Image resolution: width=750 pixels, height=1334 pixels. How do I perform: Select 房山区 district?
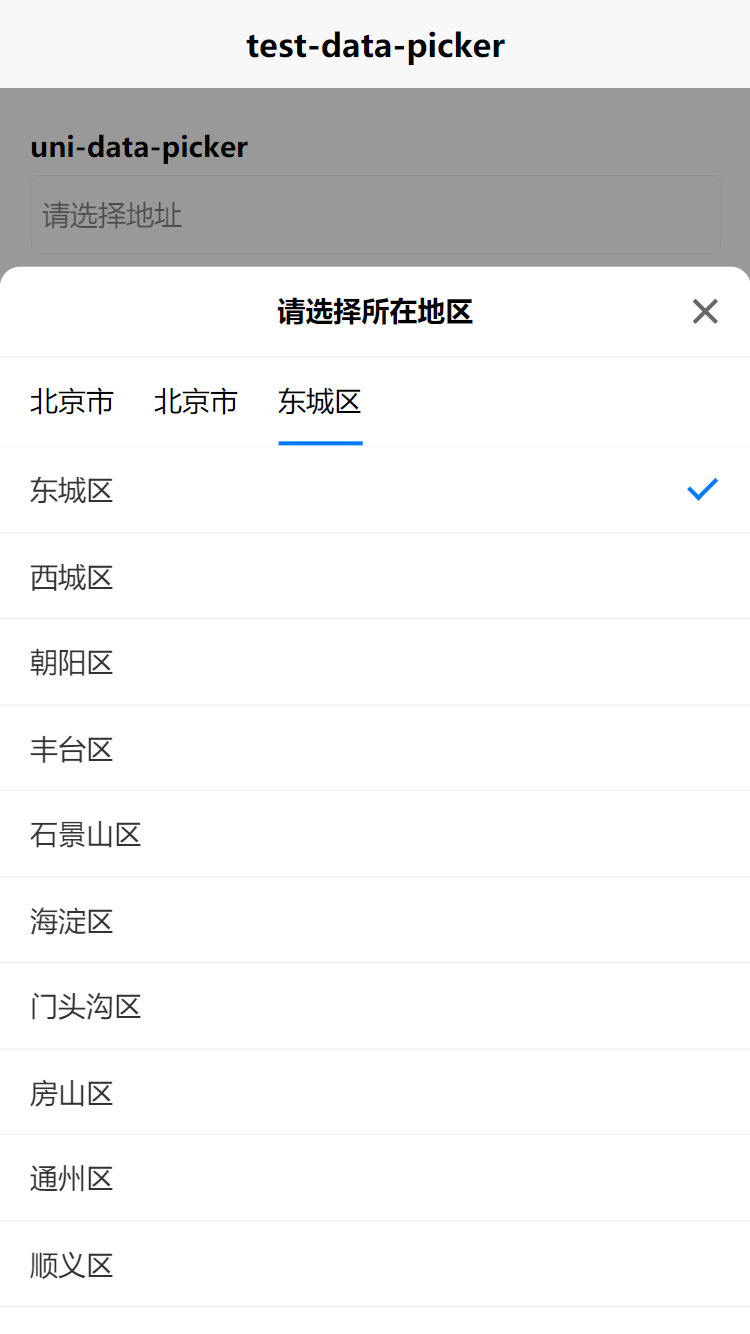[375, 1092]
